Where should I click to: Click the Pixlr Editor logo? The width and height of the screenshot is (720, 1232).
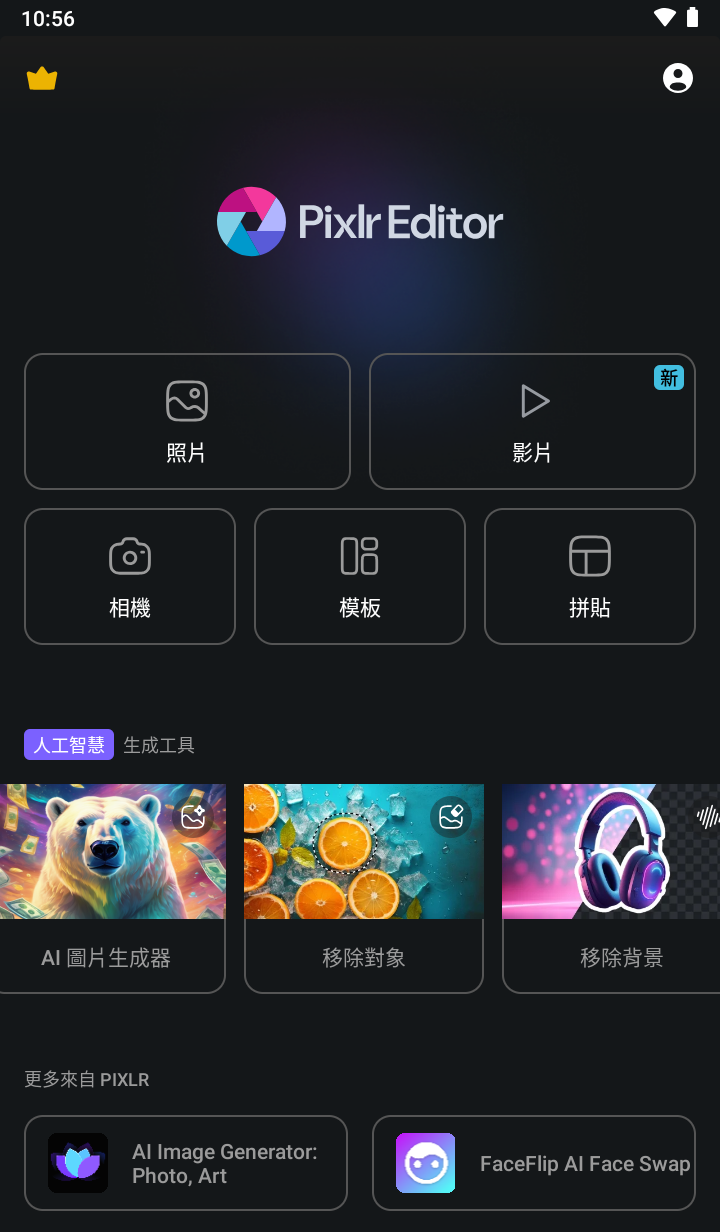[x=359, y=221]
